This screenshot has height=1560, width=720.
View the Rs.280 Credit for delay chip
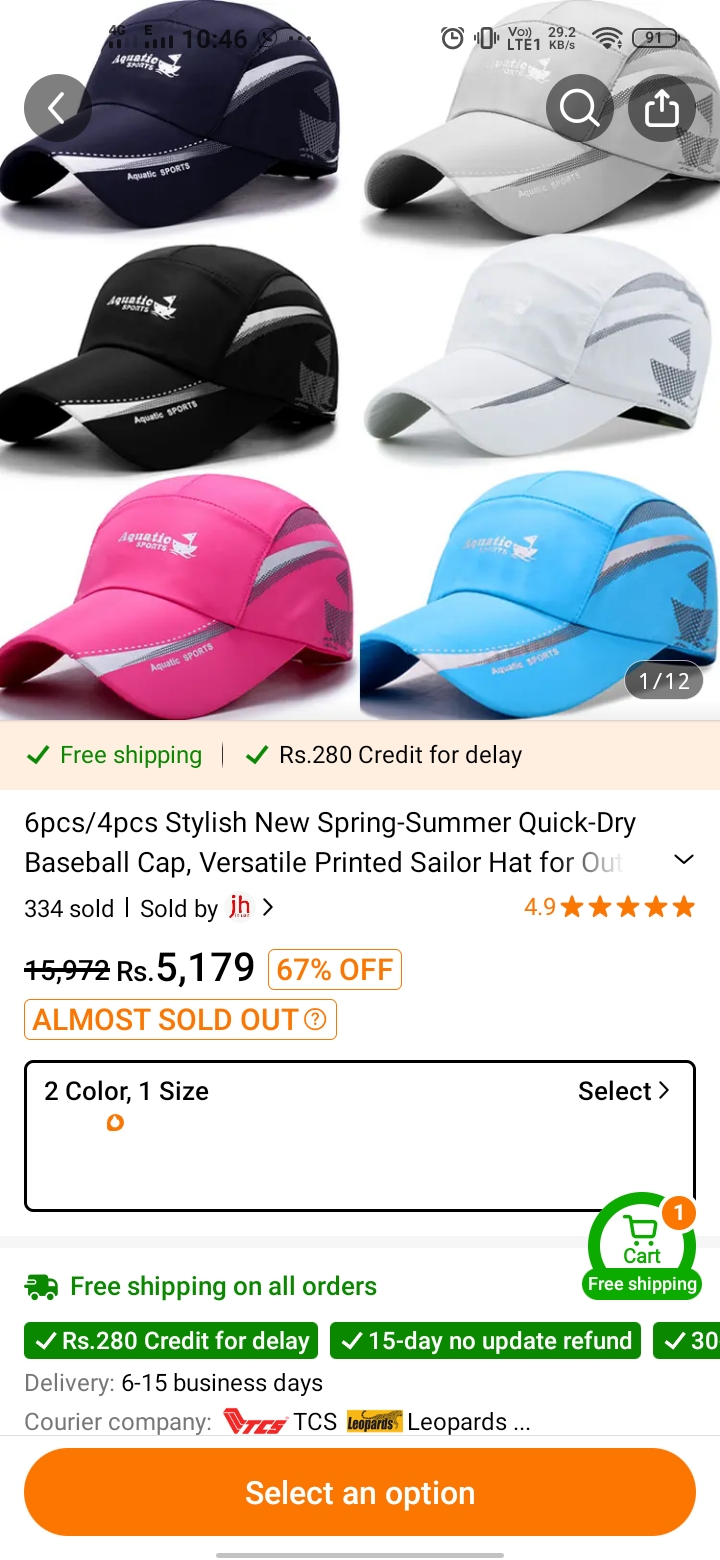(171, 1341)
